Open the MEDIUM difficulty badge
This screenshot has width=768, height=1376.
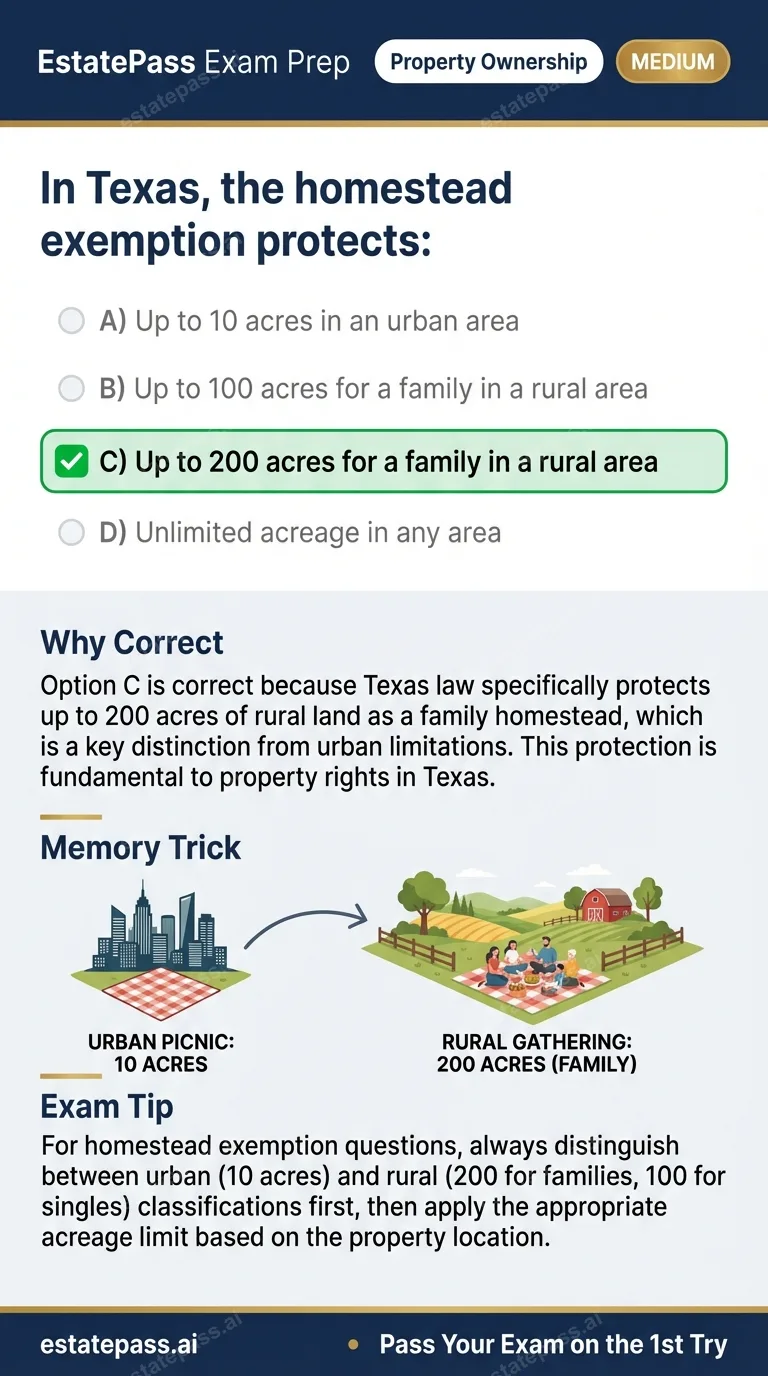tap(672, 61)
